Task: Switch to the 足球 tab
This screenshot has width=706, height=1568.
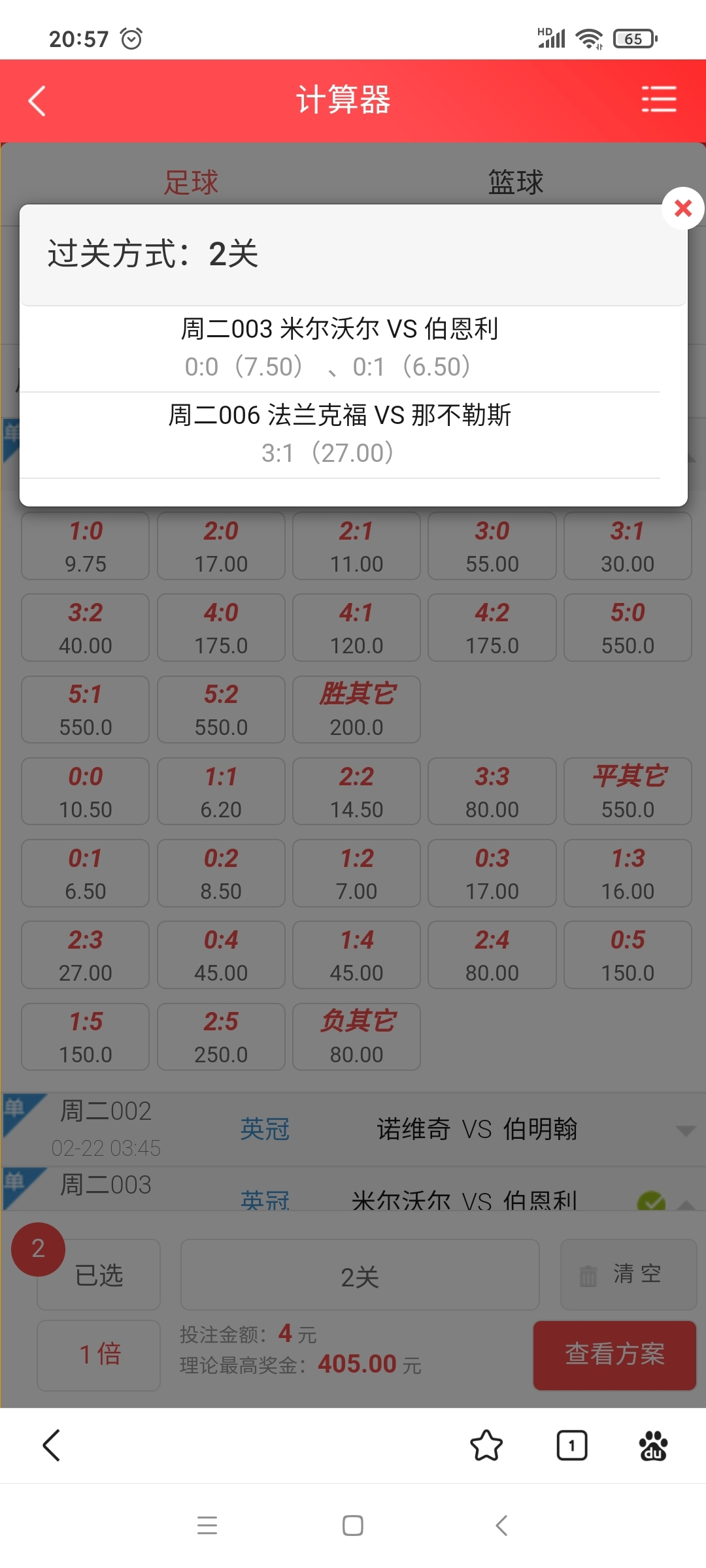Action: pyautogui.click(x=190, y=182)
